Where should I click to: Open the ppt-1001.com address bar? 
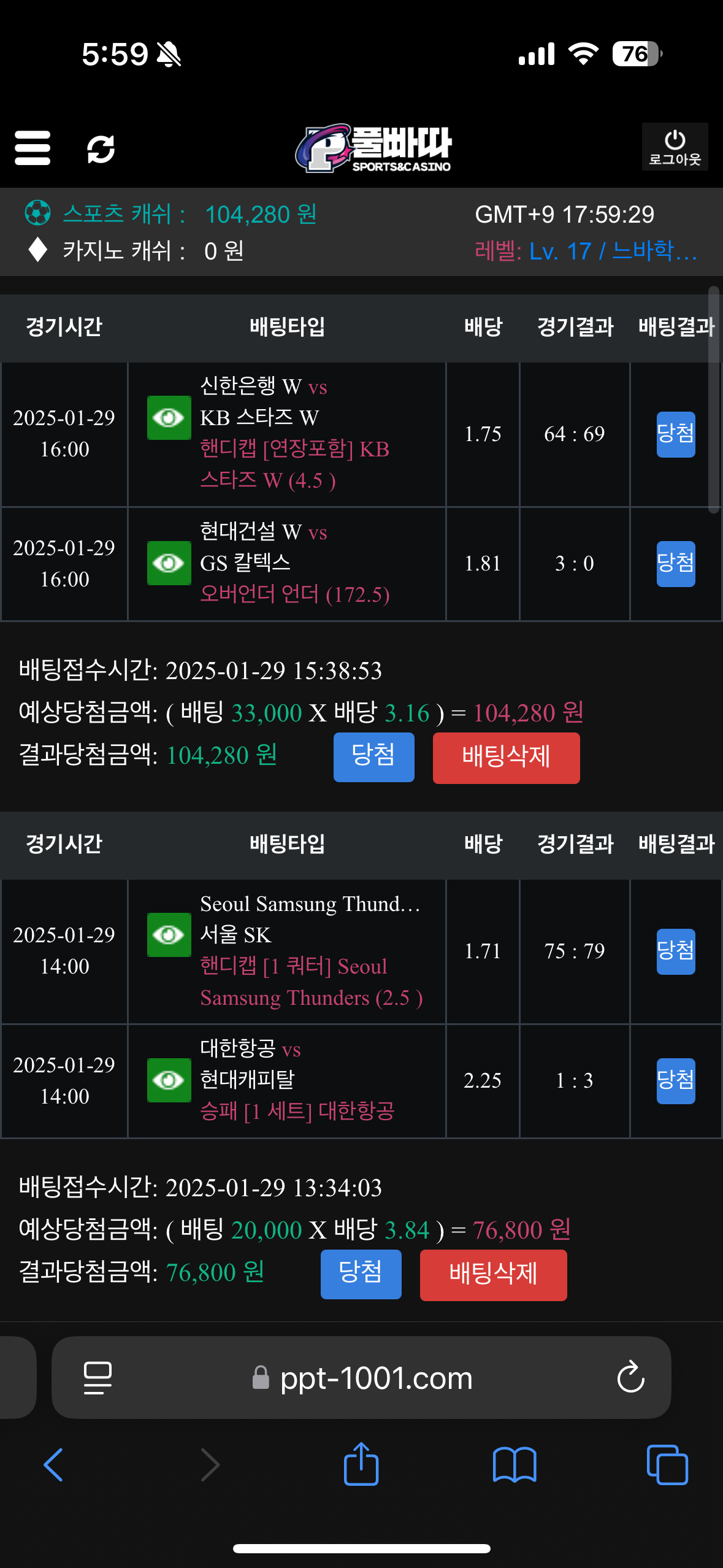376,1378
